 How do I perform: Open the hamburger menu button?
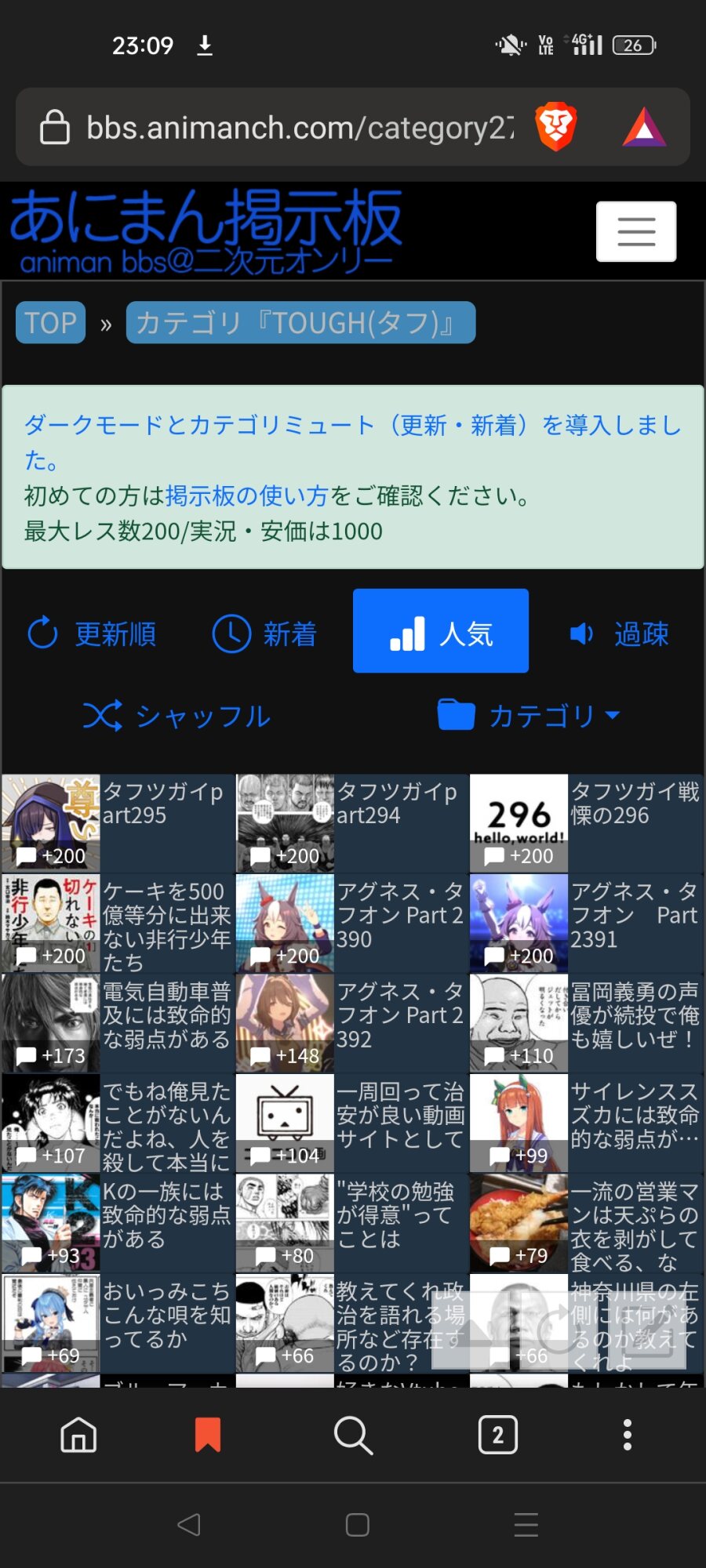point(636,231)
